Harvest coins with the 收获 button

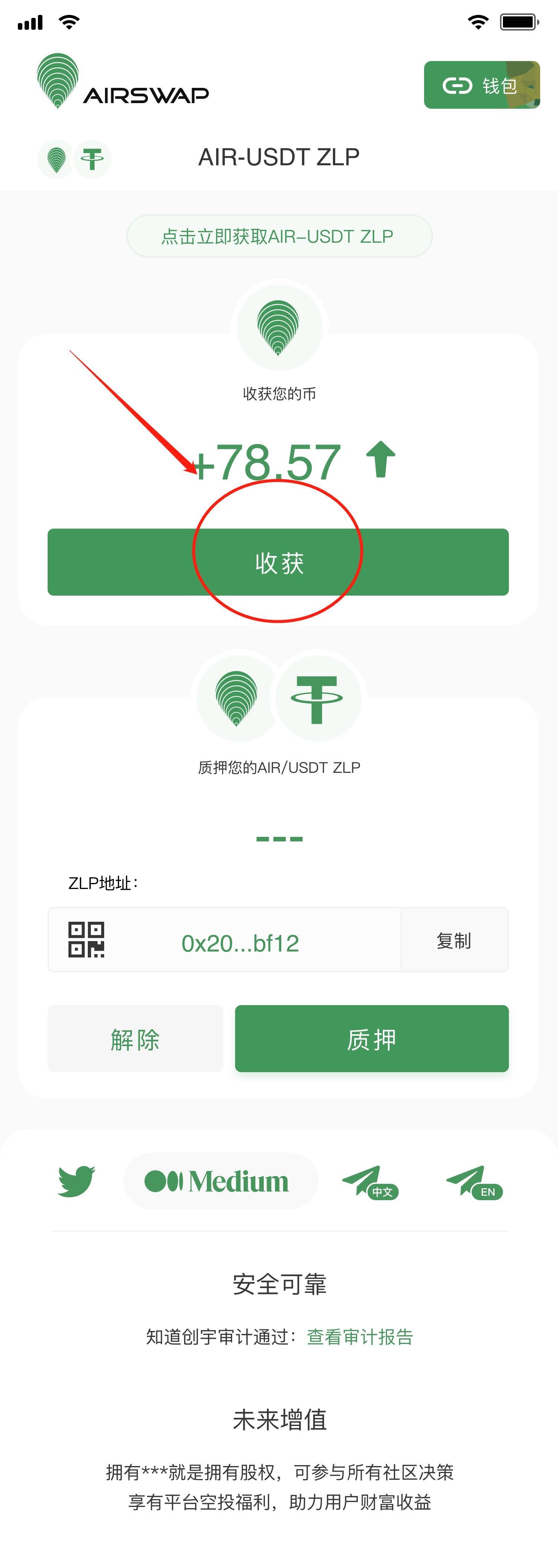click(x=278, y=562)
